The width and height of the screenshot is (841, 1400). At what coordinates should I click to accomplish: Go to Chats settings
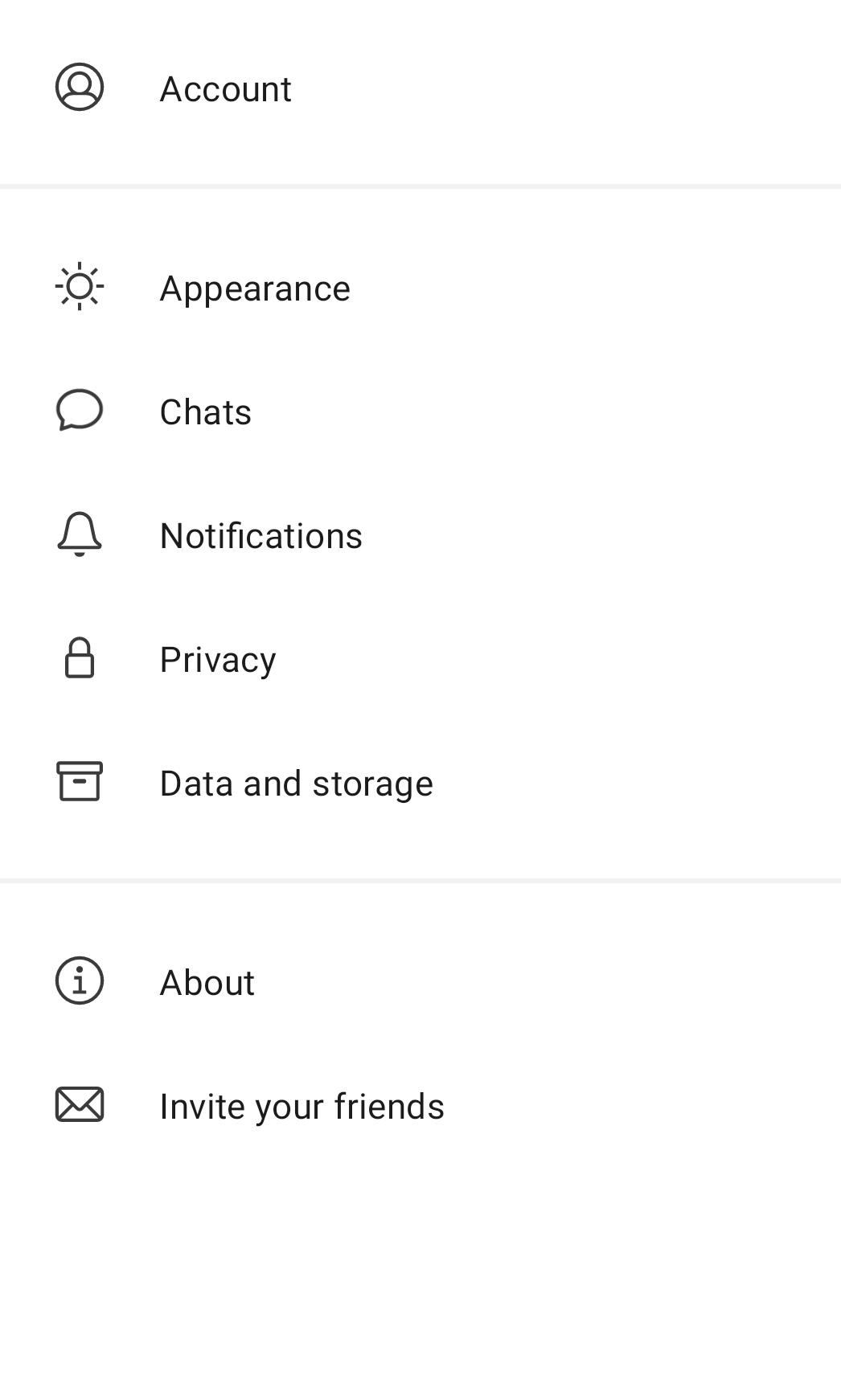tap(420, 411)
